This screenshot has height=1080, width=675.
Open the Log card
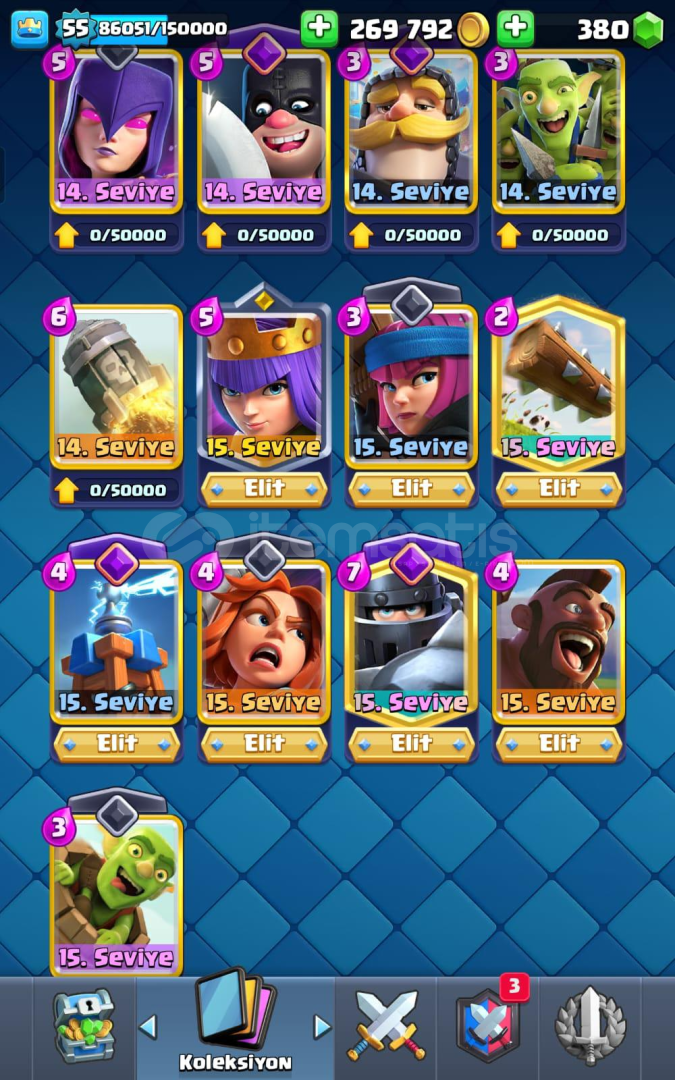coord(558,385)
